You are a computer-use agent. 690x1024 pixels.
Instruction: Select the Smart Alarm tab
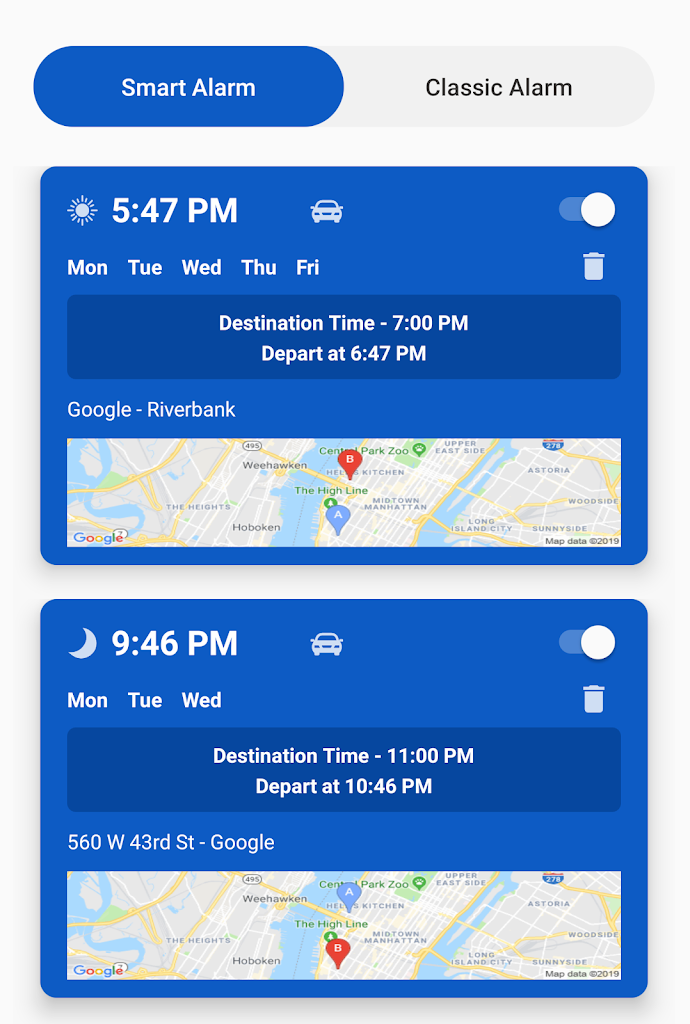coord(188,87)
